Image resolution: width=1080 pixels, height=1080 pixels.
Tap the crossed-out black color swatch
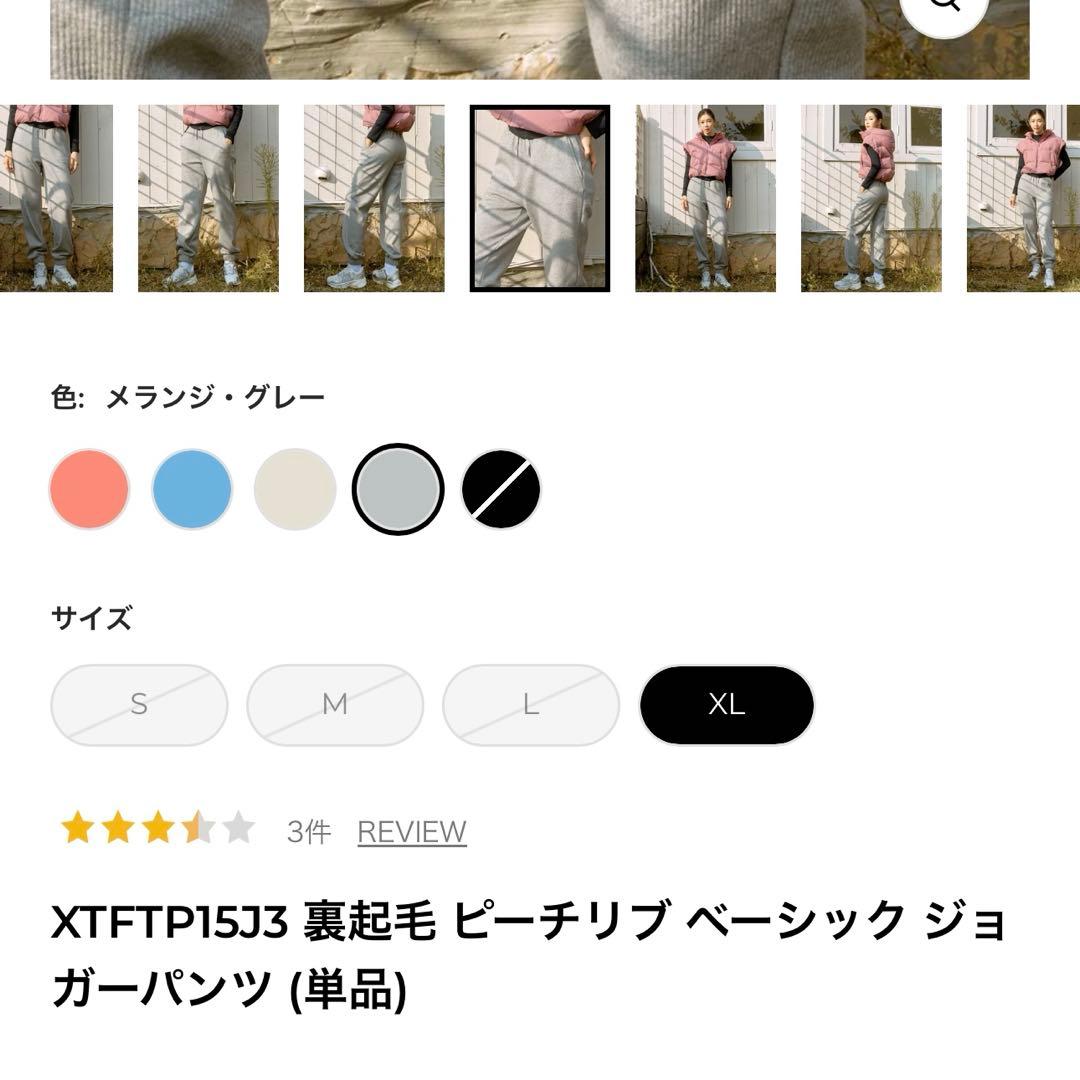pos(501,489)
